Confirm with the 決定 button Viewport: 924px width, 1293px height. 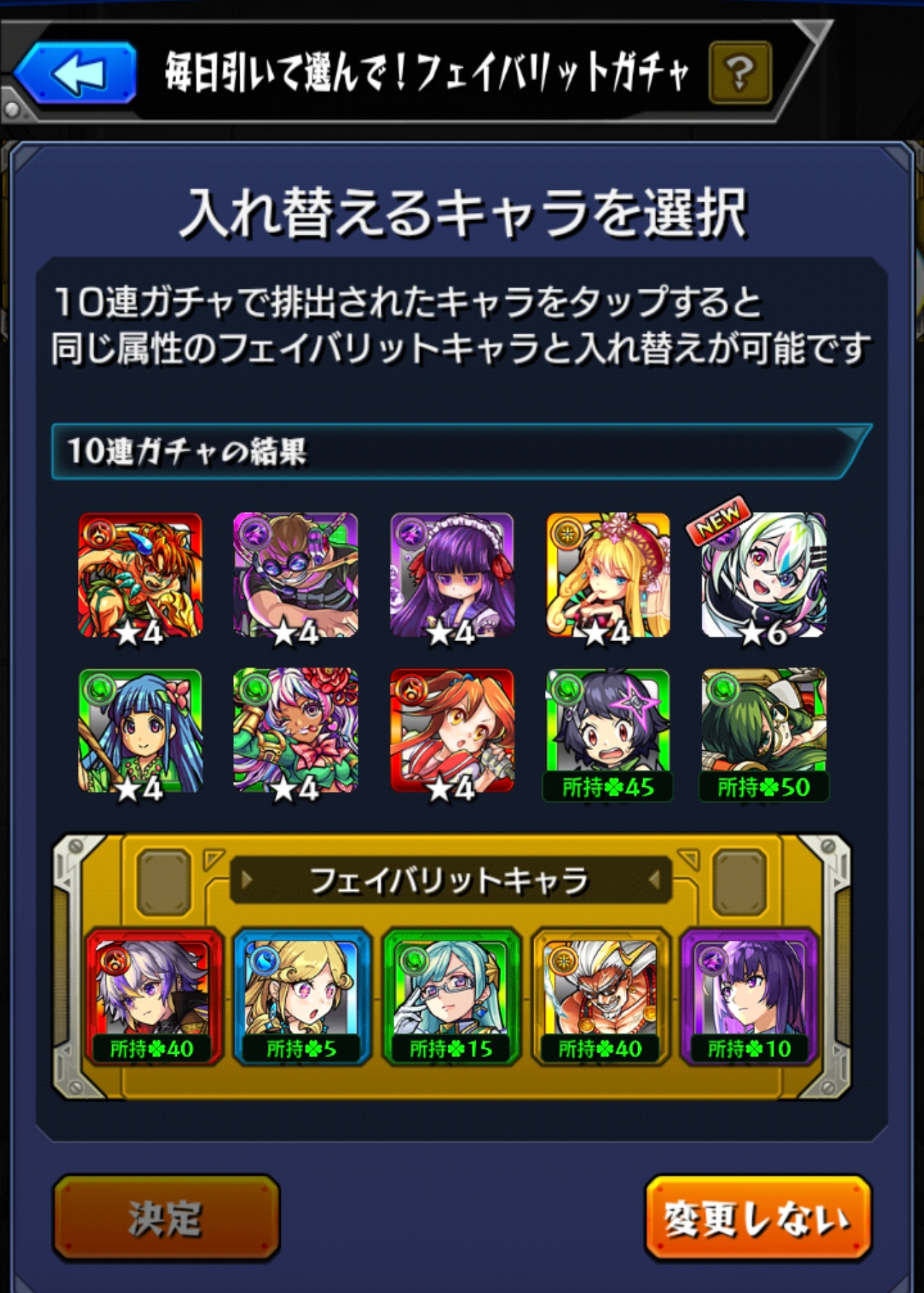point(166,1219)
